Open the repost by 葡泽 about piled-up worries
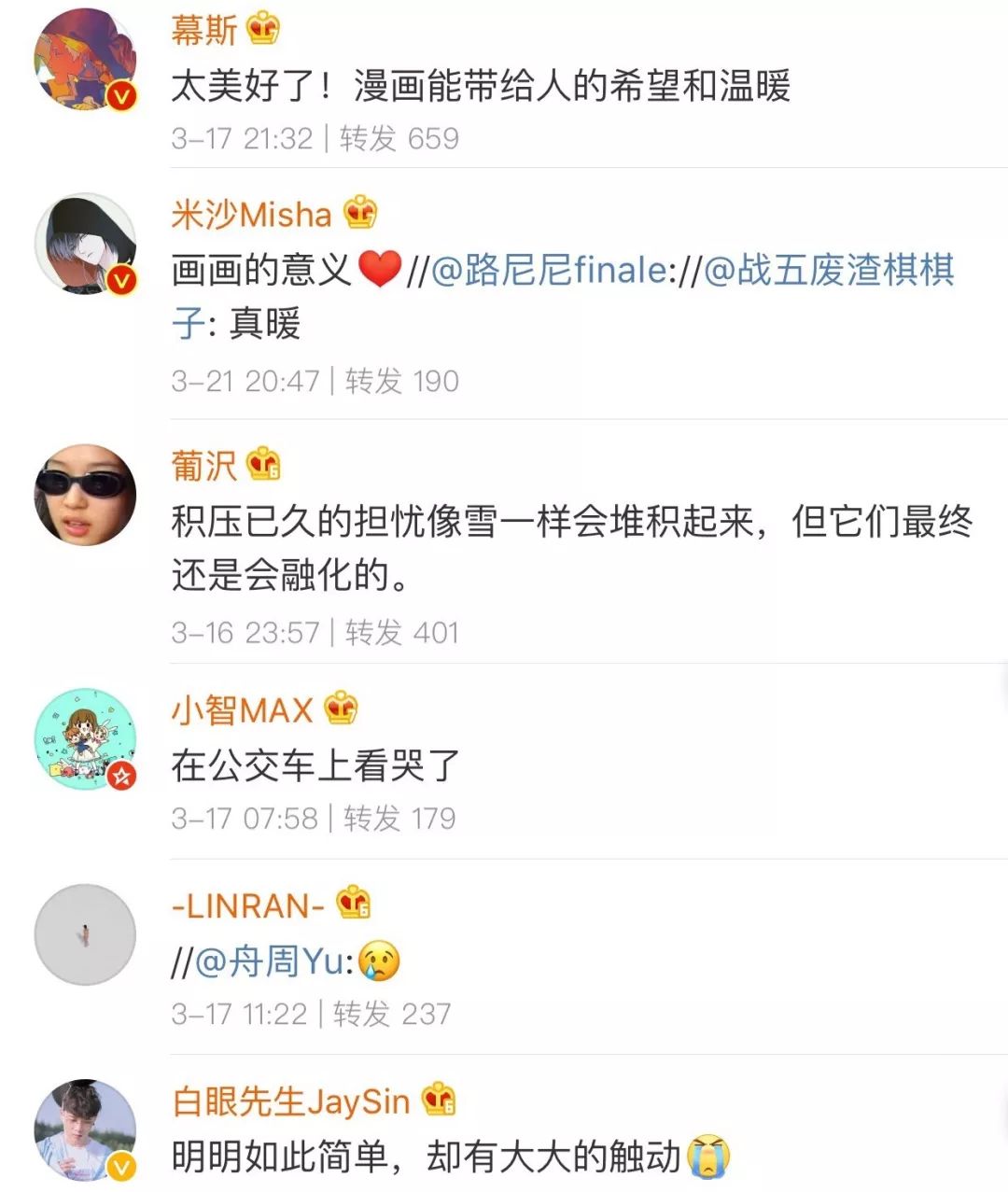 [571, 548]
